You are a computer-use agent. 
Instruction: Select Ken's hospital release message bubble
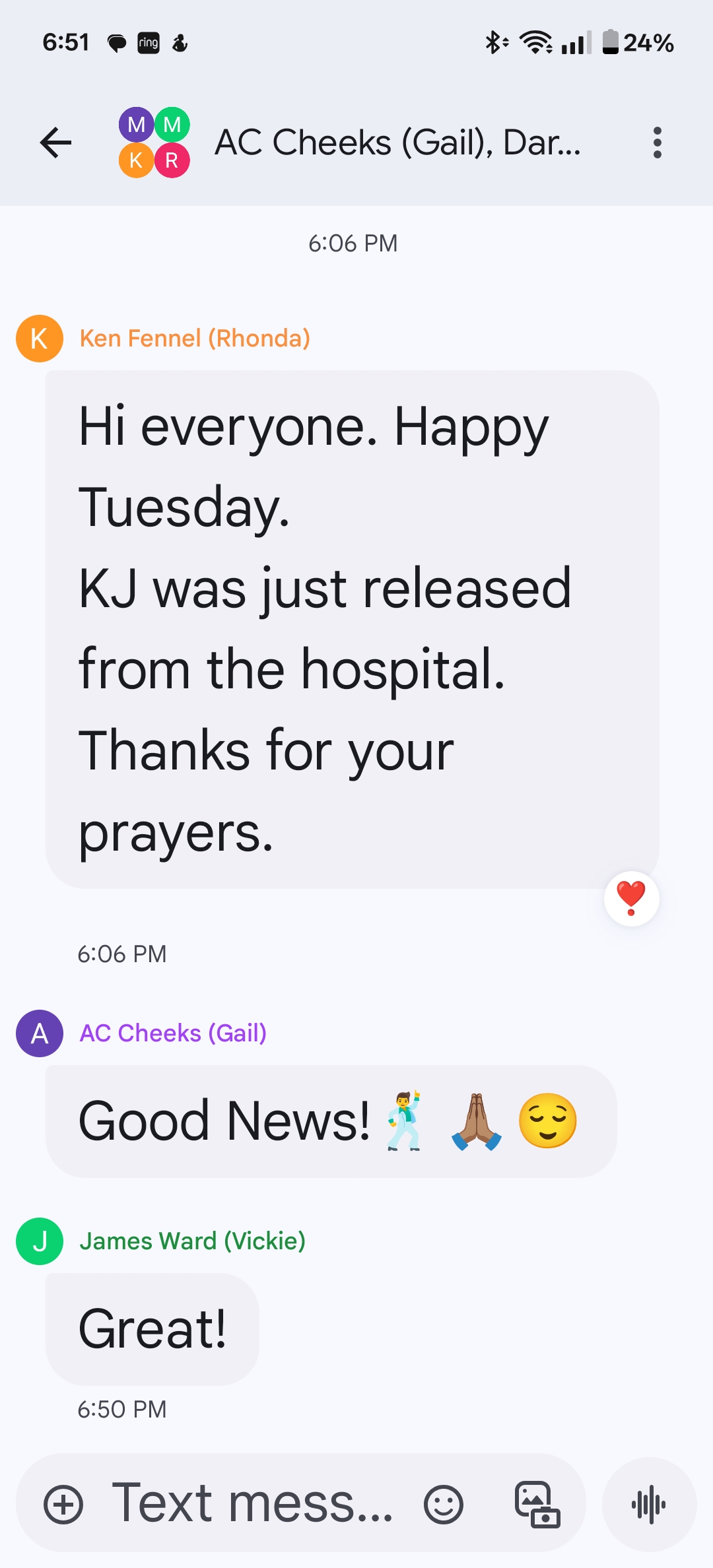(x=352, y=629)
